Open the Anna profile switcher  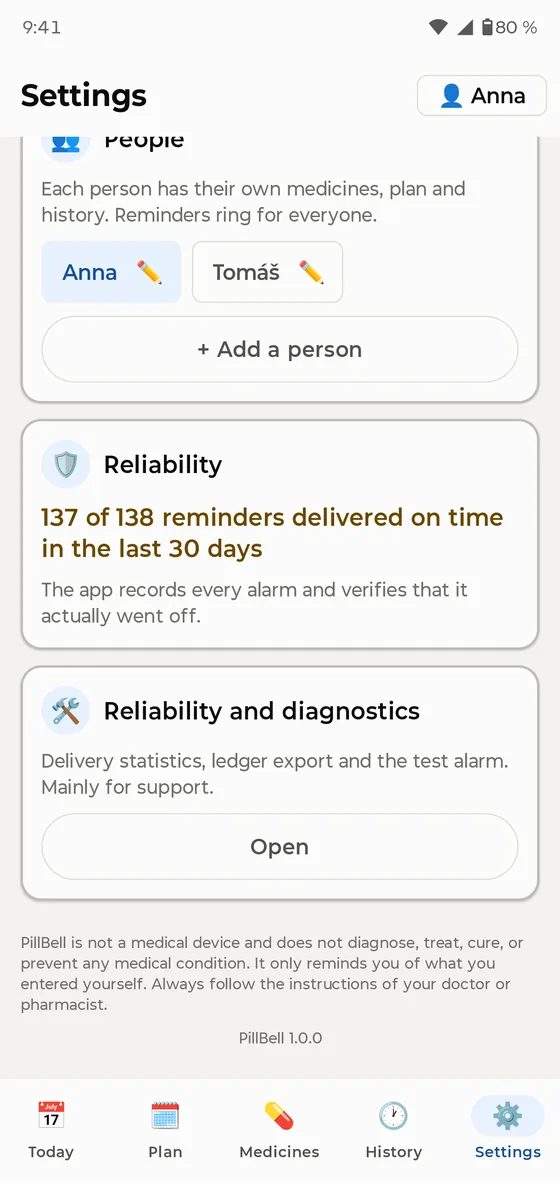pyautogui.click(x=482, y=96)
